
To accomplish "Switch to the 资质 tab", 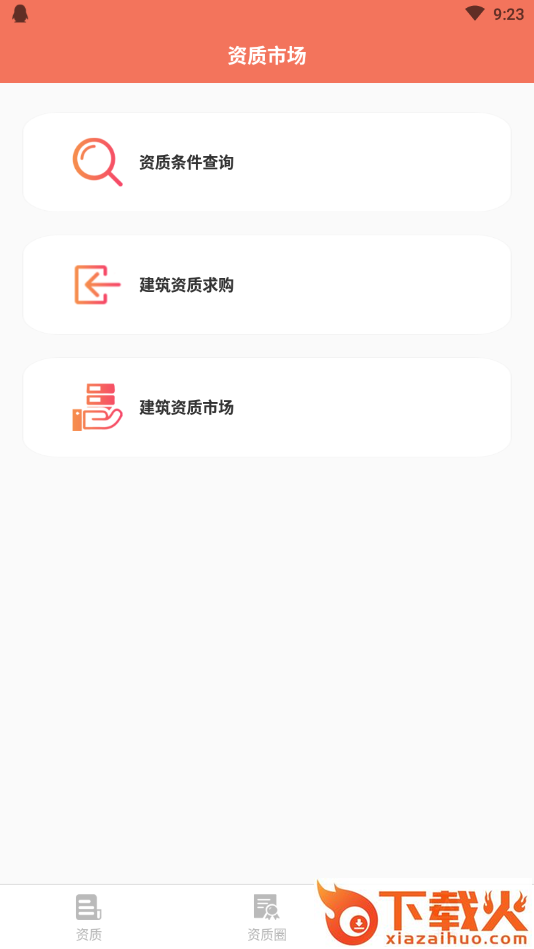I will [x=88, y=917].
